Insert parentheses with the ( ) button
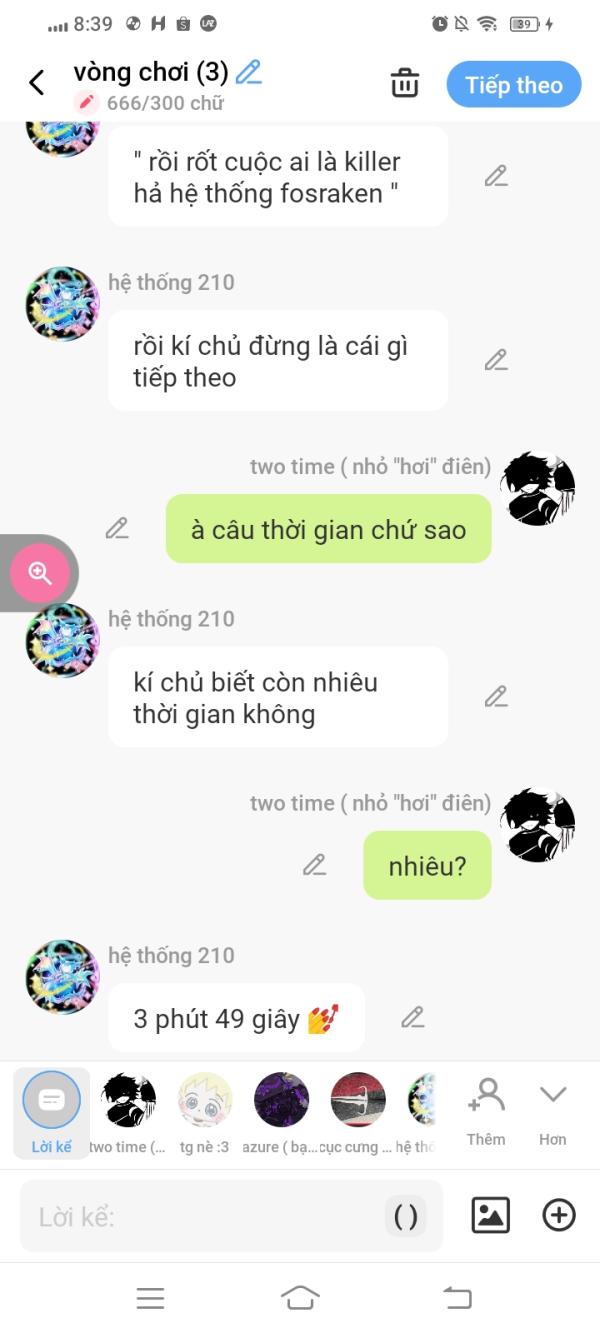The height and width of the screenshot is (1333, 600). tap(406, 1216)
